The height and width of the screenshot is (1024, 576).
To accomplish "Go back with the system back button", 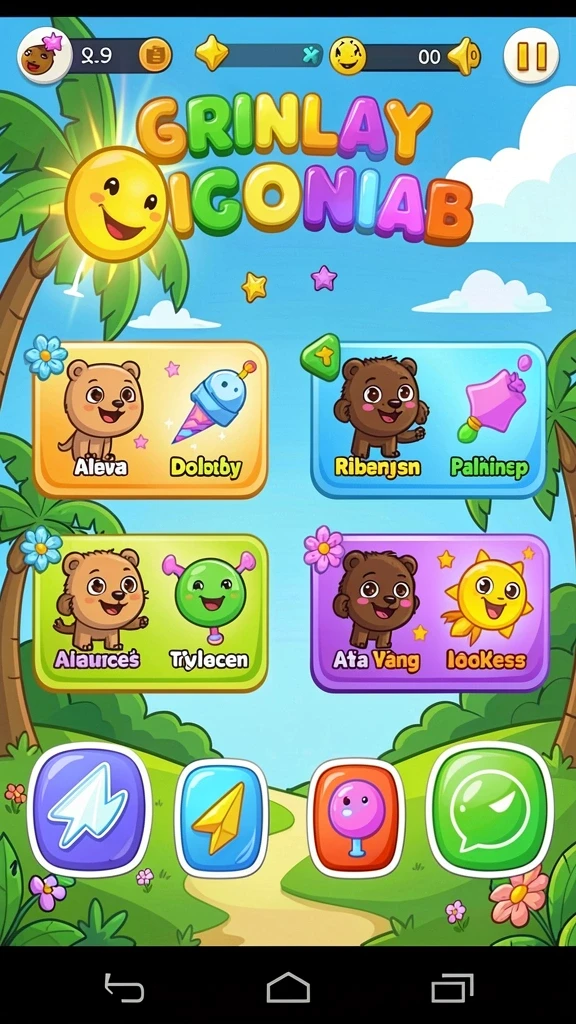I will [124, 987].
